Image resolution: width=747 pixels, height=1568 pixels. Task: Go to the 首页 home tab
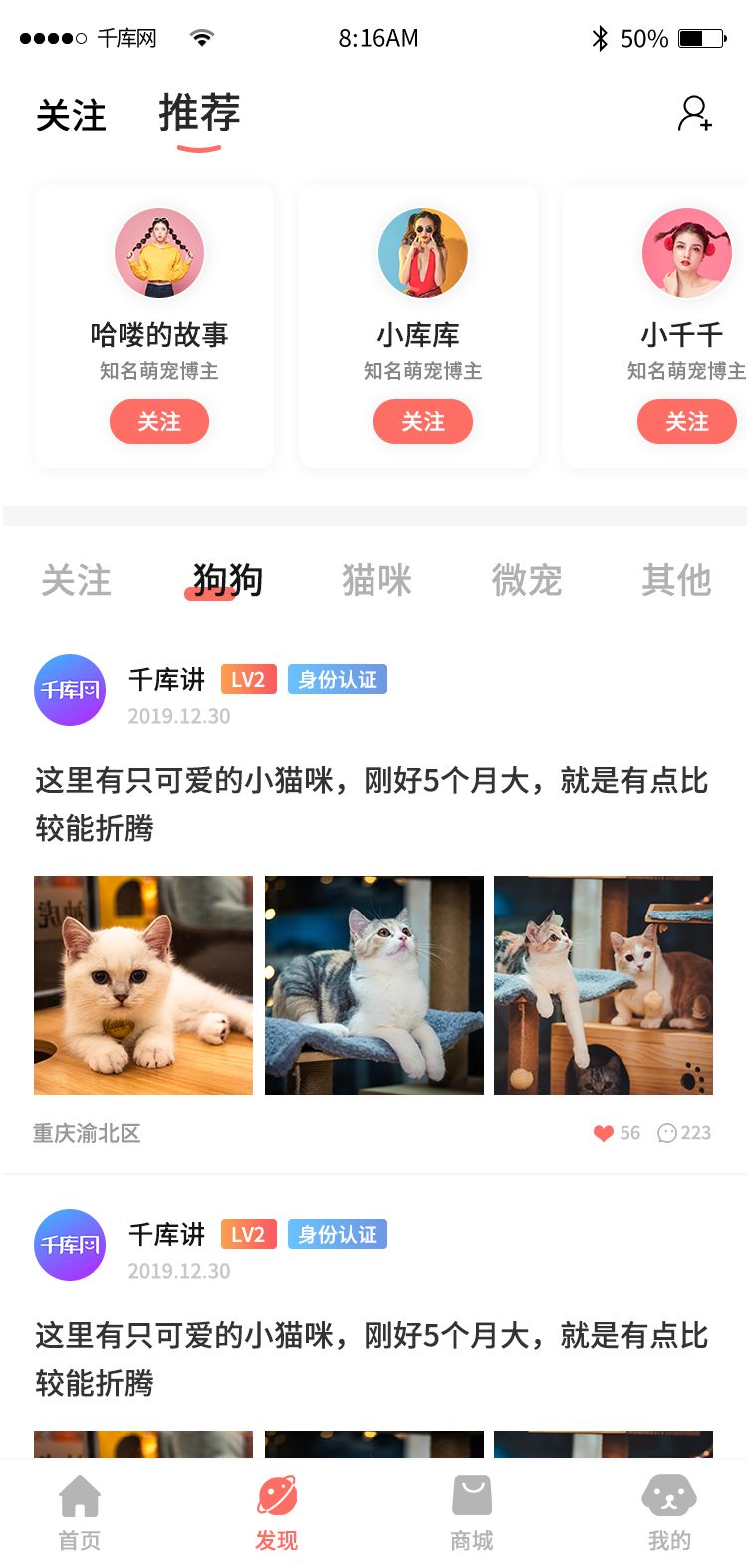pyautogui.click(x=80, y=1514)
